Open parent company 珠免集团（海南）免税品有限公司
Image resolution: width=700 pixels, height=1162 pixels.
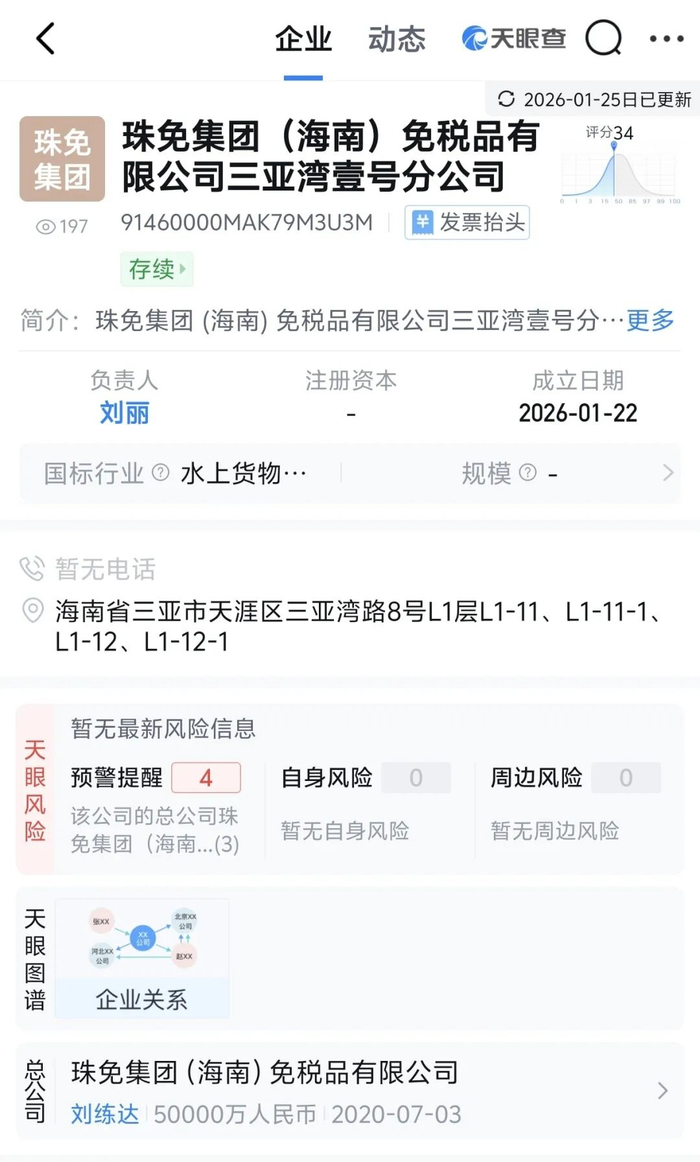click(x=350, y=1091)
